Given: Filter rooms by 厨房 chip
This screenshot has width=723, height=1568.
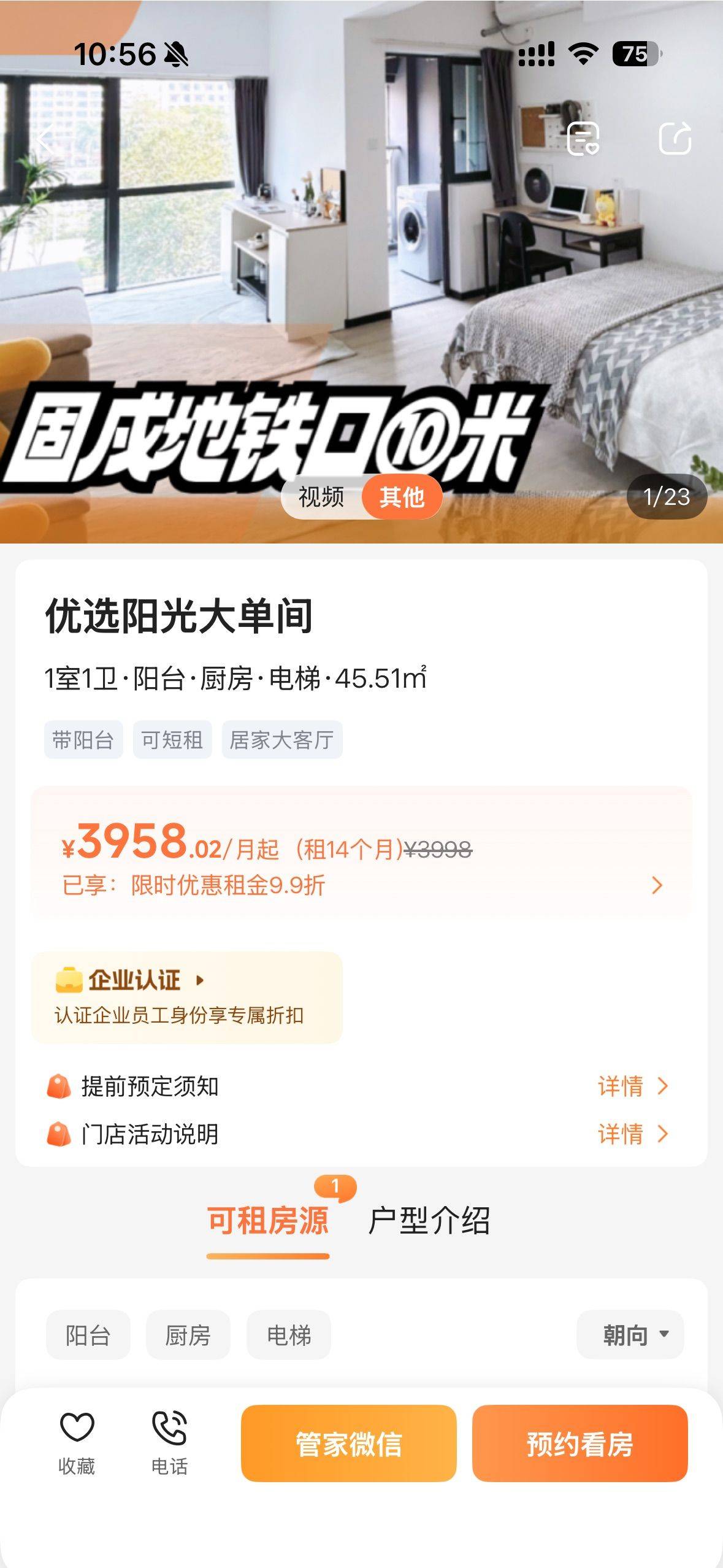Looking at the screenshot, I should tap(188, 1335).
